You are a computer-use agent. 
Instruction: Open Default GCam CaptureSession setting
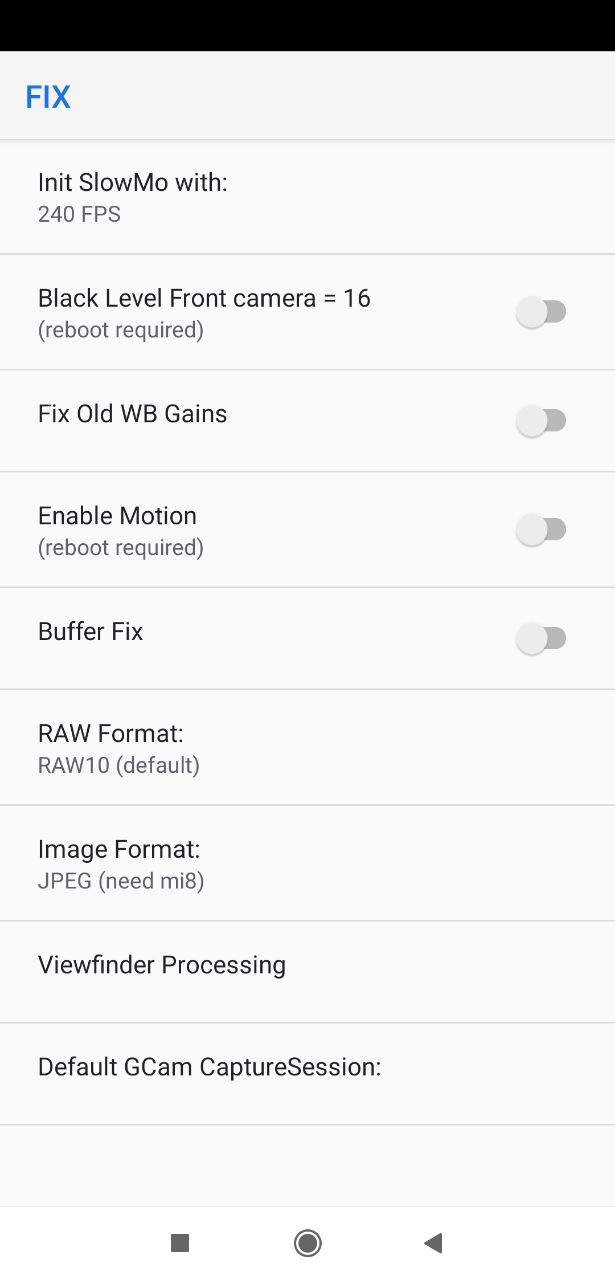pyautogui.click(x=307, y=1074)
